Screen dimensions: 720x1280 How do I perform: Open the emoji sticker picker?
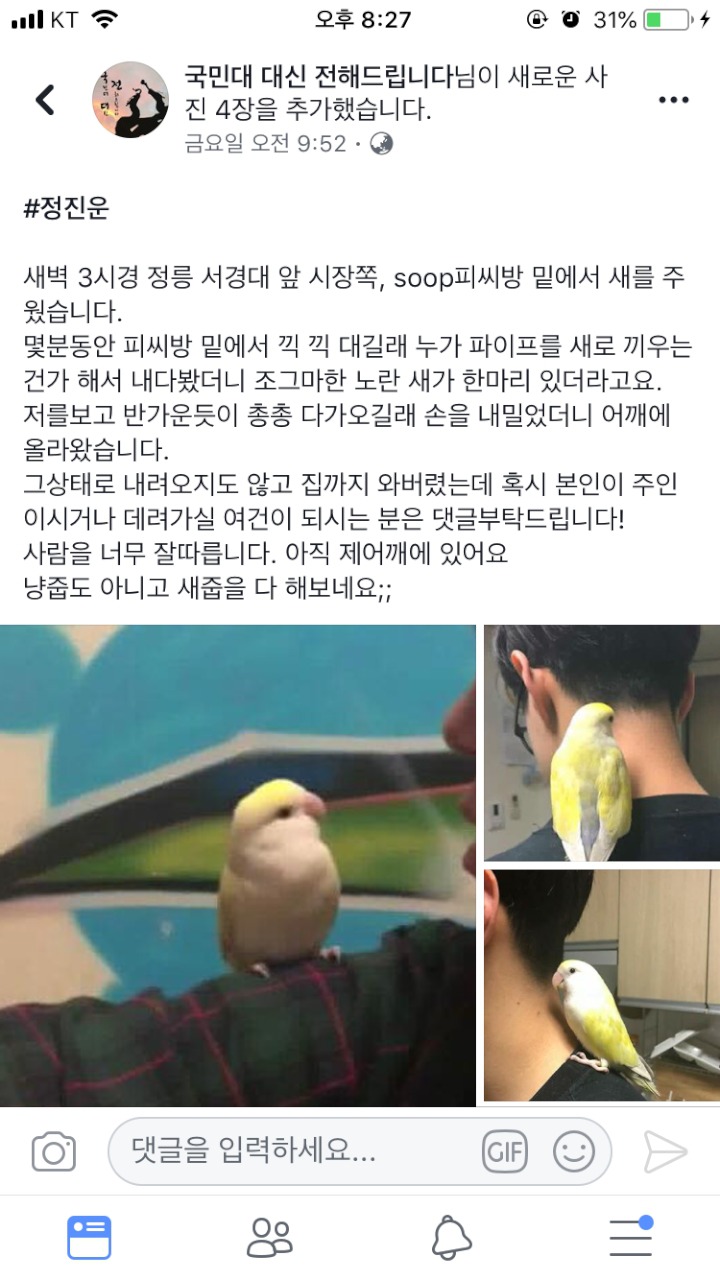tap(574, 1152)
